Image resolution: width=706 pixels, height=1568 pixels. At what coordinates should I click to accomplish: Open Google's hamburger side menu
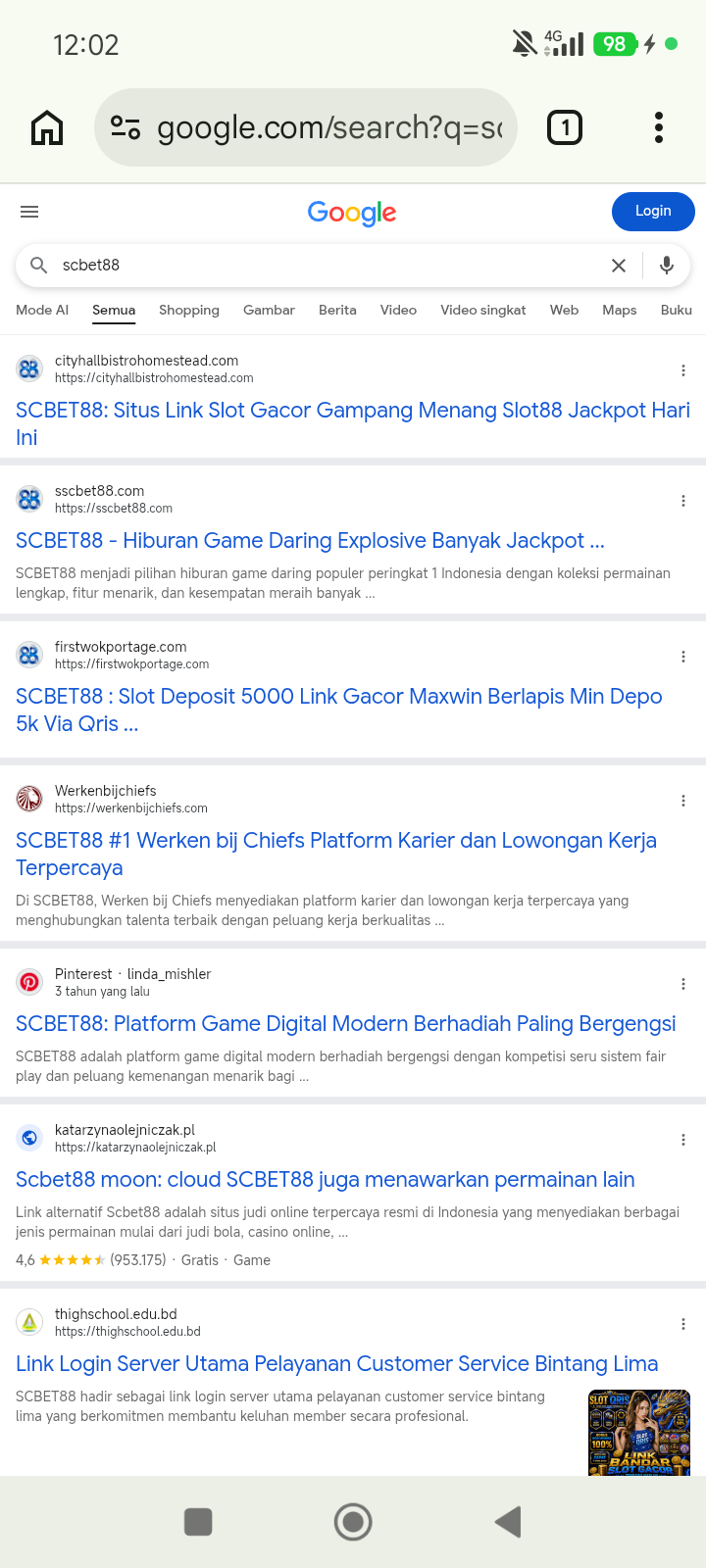tap(29, 212)
